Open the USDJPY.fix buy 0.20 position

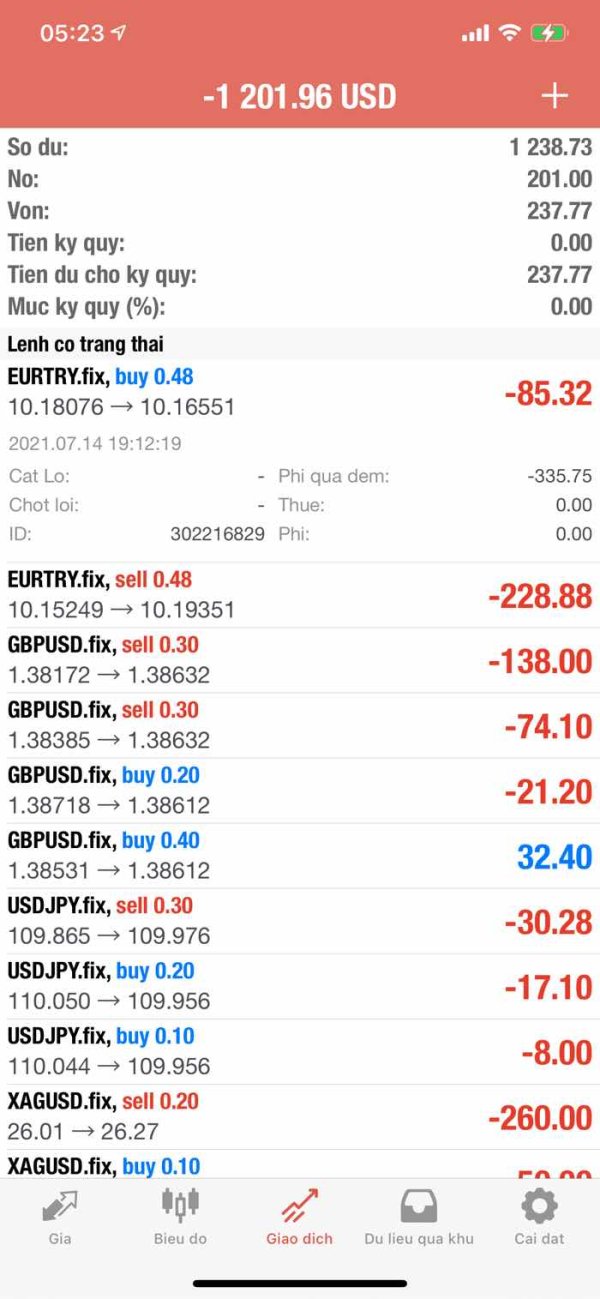(300, 986)
